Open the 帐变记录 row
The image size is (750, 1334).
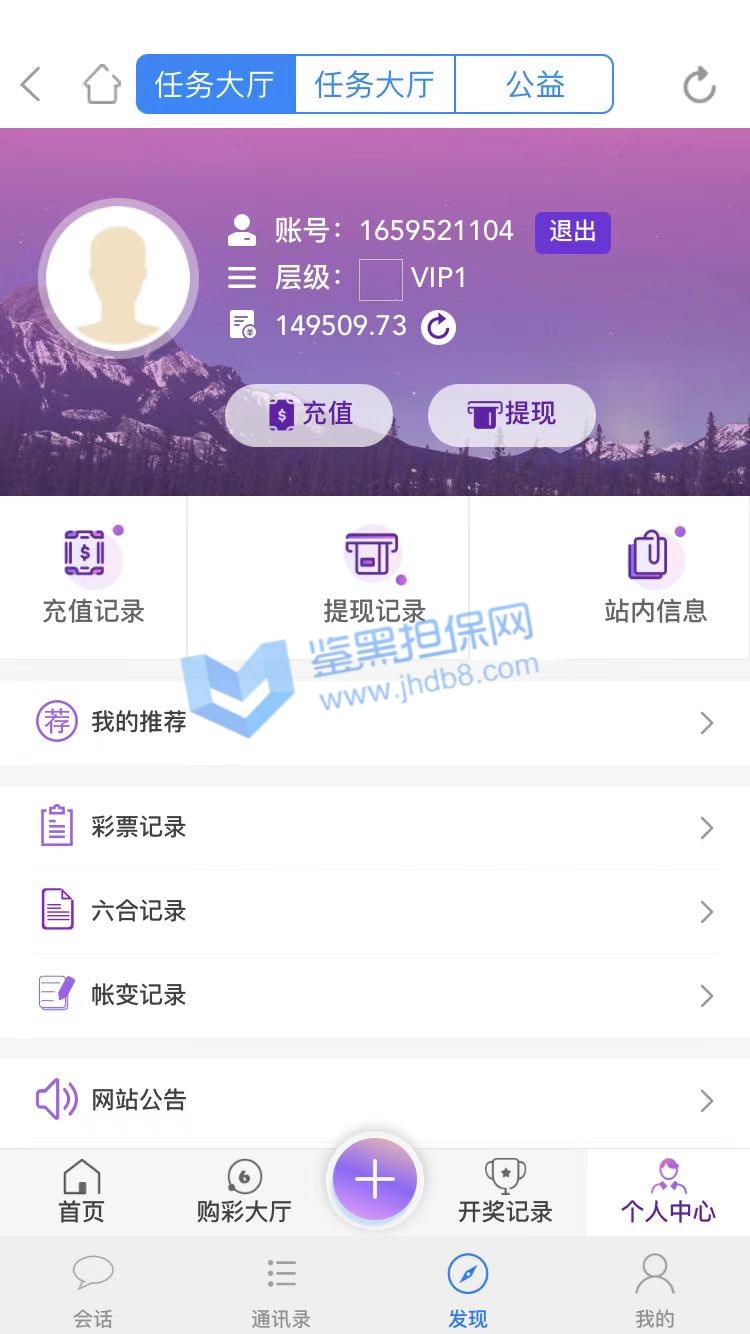coord(374,995)
